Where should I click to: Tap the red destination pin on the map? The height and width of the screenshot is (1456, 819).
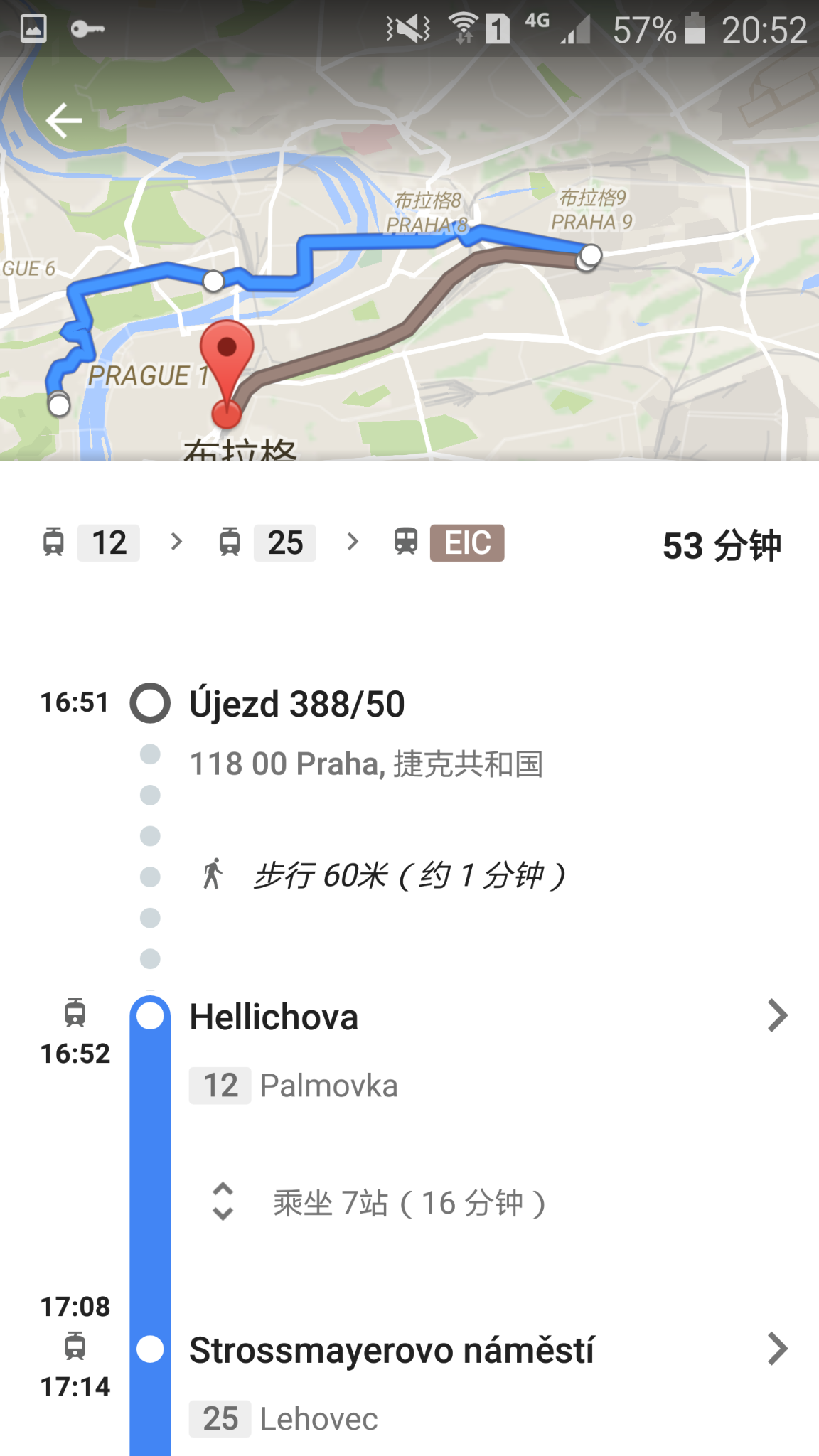[x=227, y=355]
